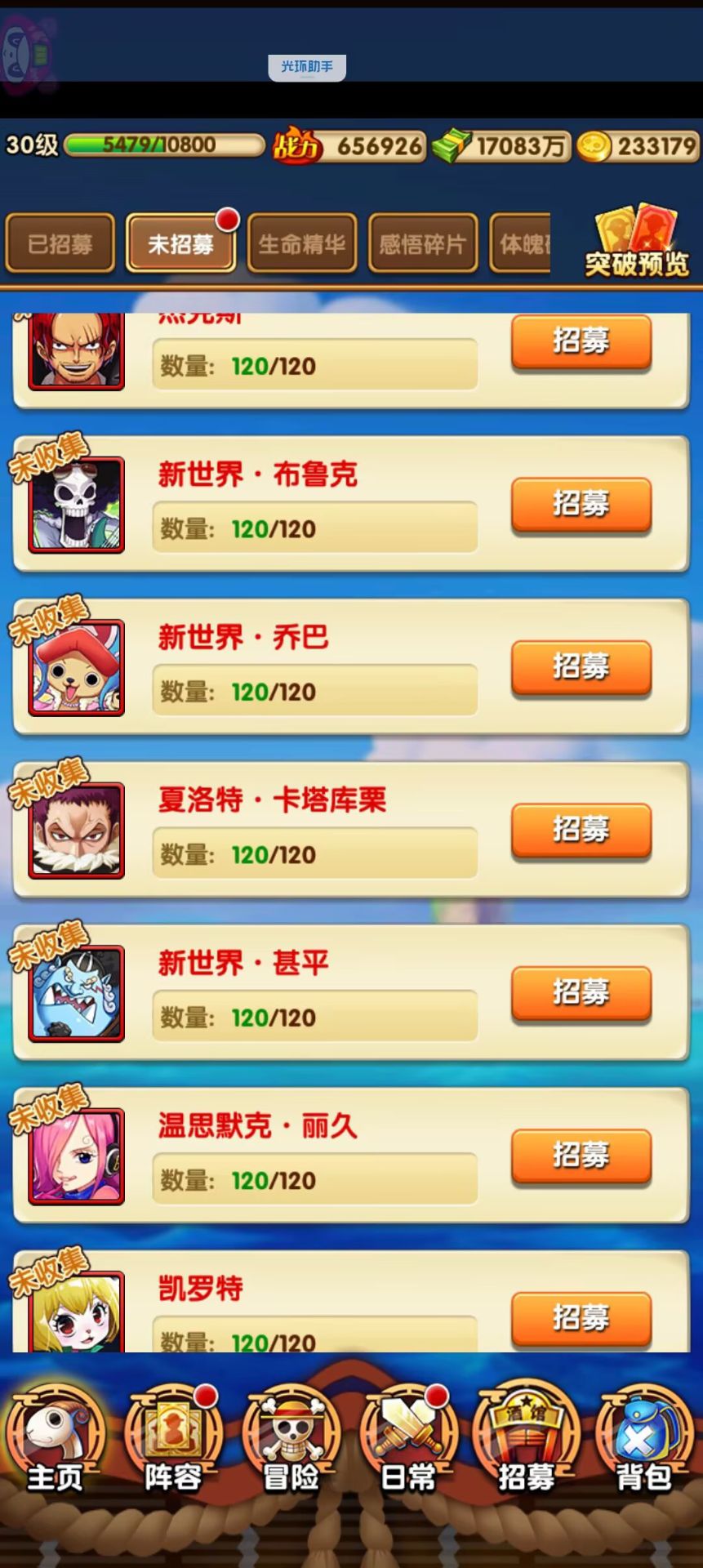Viewport: 703px width, 1568px height.
Task: Go to the 主页 home section
Action: (56, 1439)
